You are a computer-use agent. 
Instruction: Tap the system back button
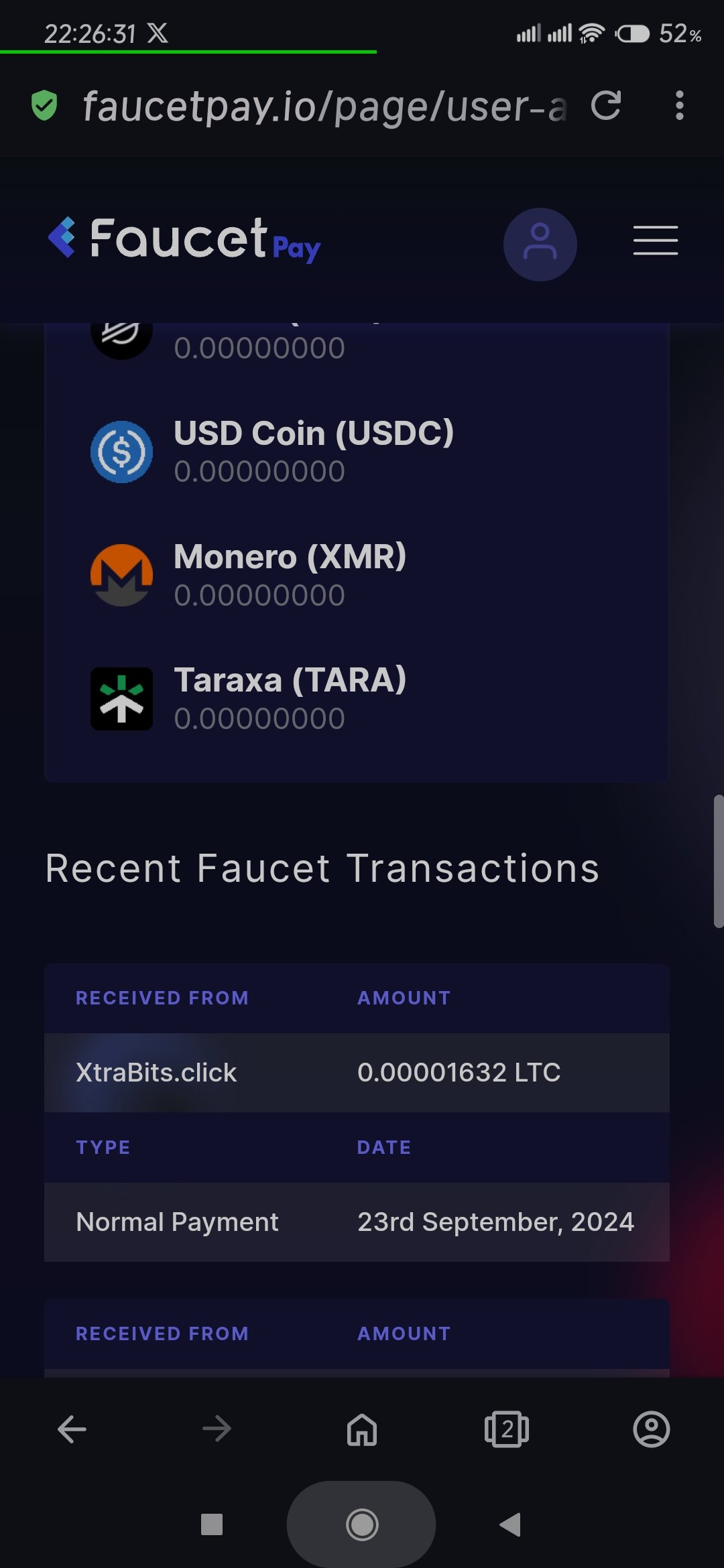coord(510,1524)
